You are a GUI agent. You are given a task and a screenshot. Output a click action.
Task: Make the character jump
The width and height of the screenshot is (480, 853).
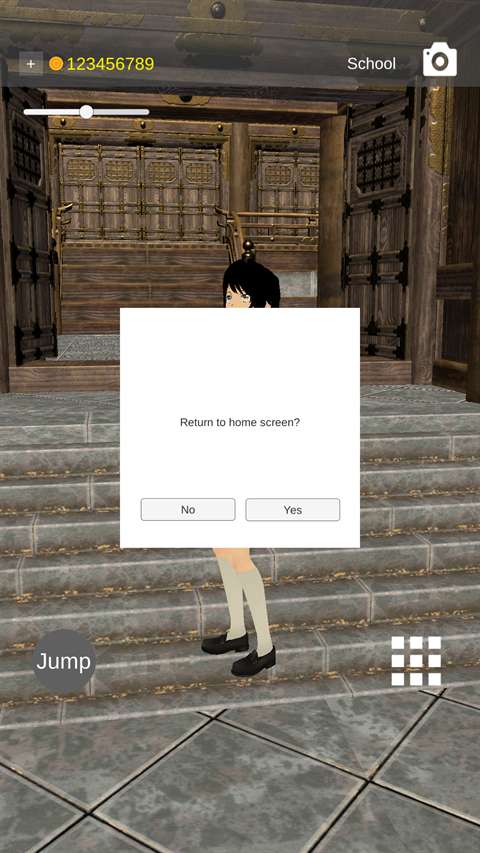point(64,661)
